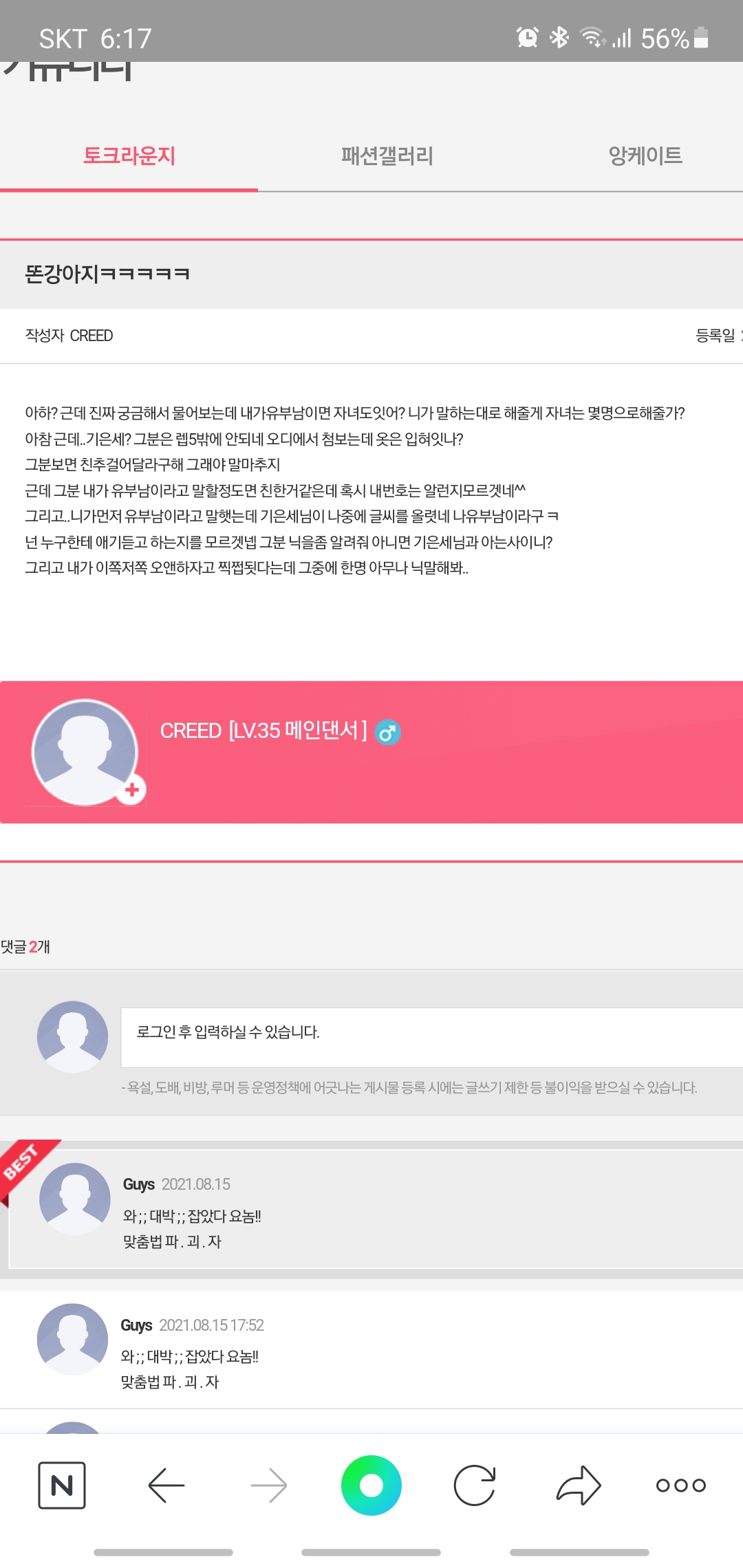Open the 앙케이트 tab
Image resolution: width=743 pixels, height=1568 pixels.
645,156
